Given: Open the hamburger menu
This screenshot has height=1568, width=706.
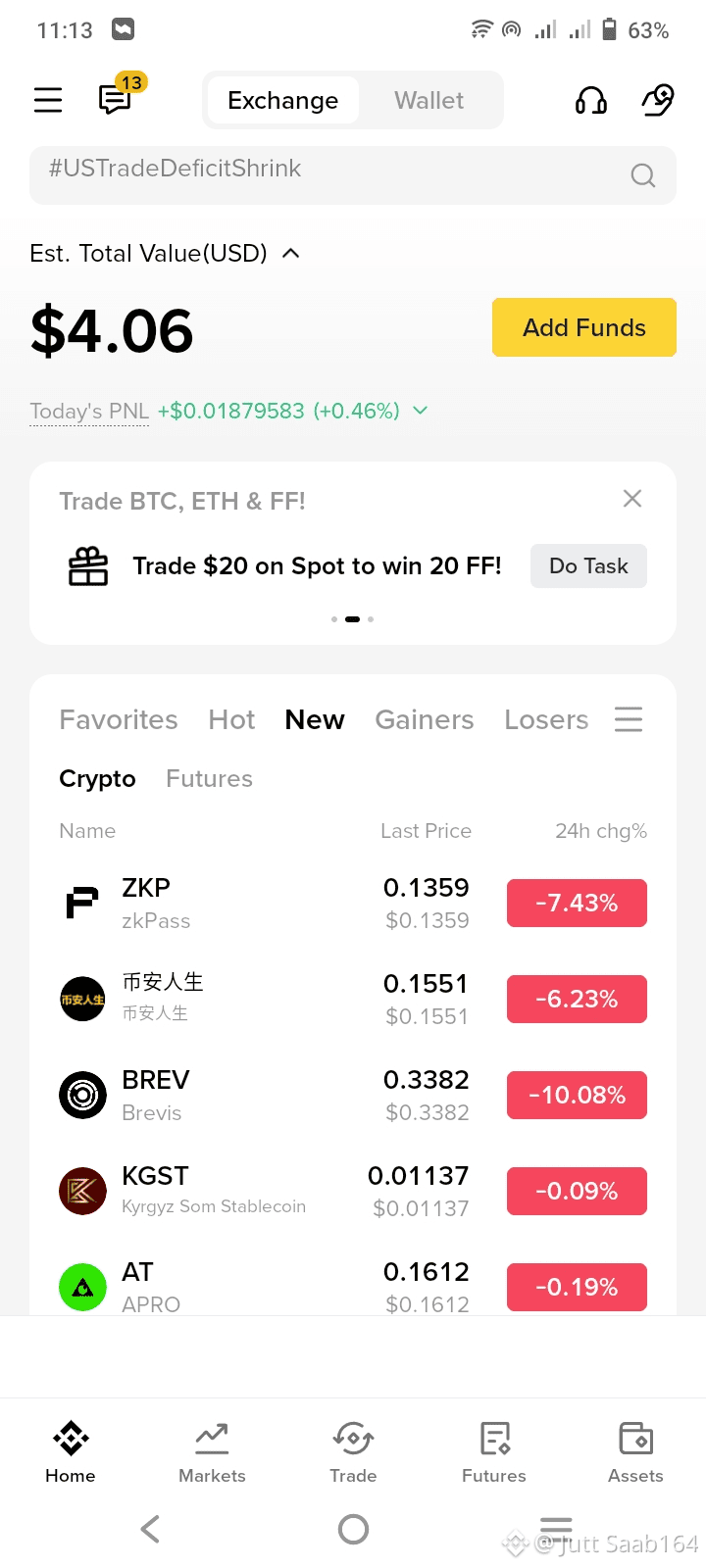Looking at the screenshot, I should pos(48,100).
